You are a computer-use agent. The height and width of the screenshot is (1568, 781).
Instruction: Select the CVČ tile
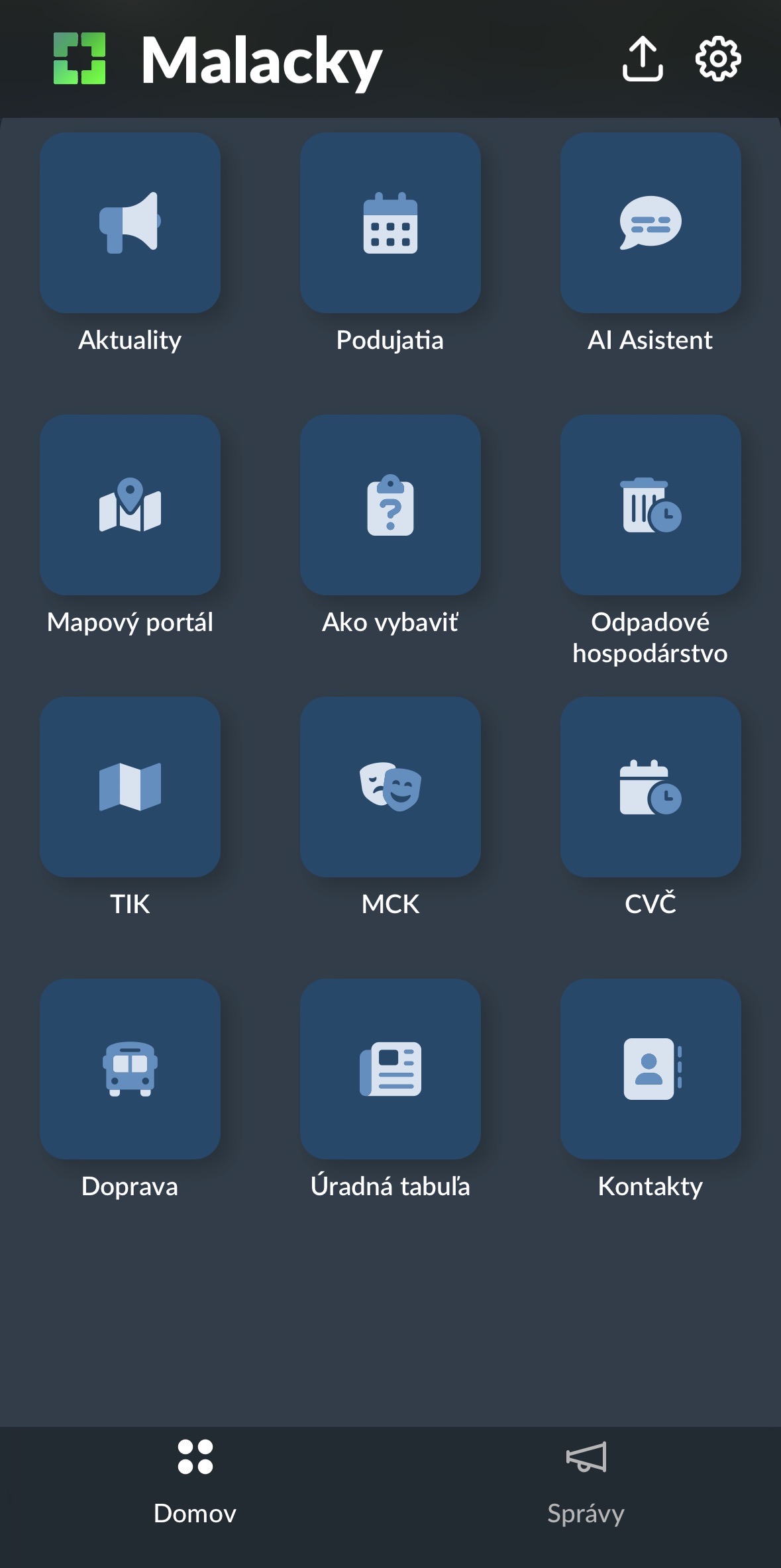pyautogui.click(x=650, y=787)
